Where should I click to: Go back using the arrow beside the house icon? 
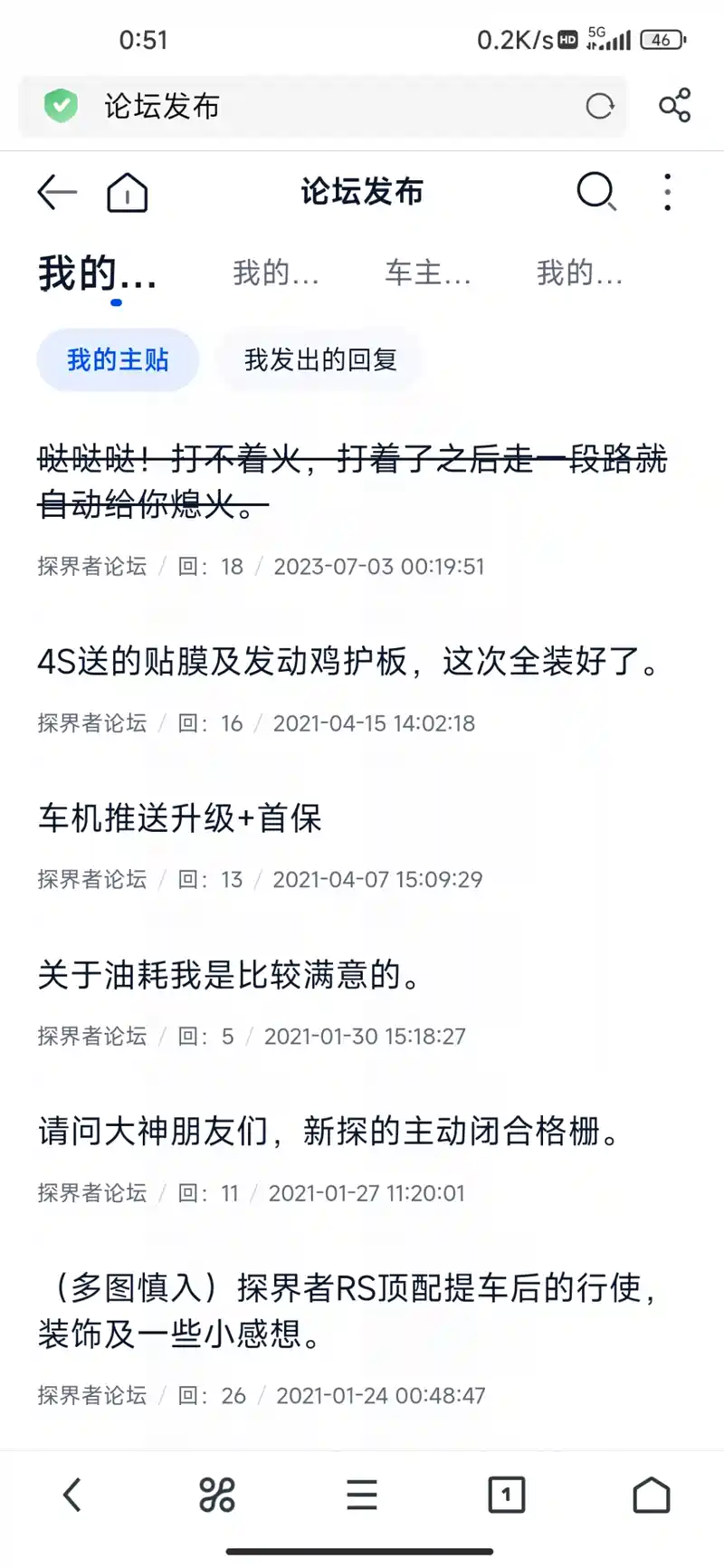tap(57, 192)
